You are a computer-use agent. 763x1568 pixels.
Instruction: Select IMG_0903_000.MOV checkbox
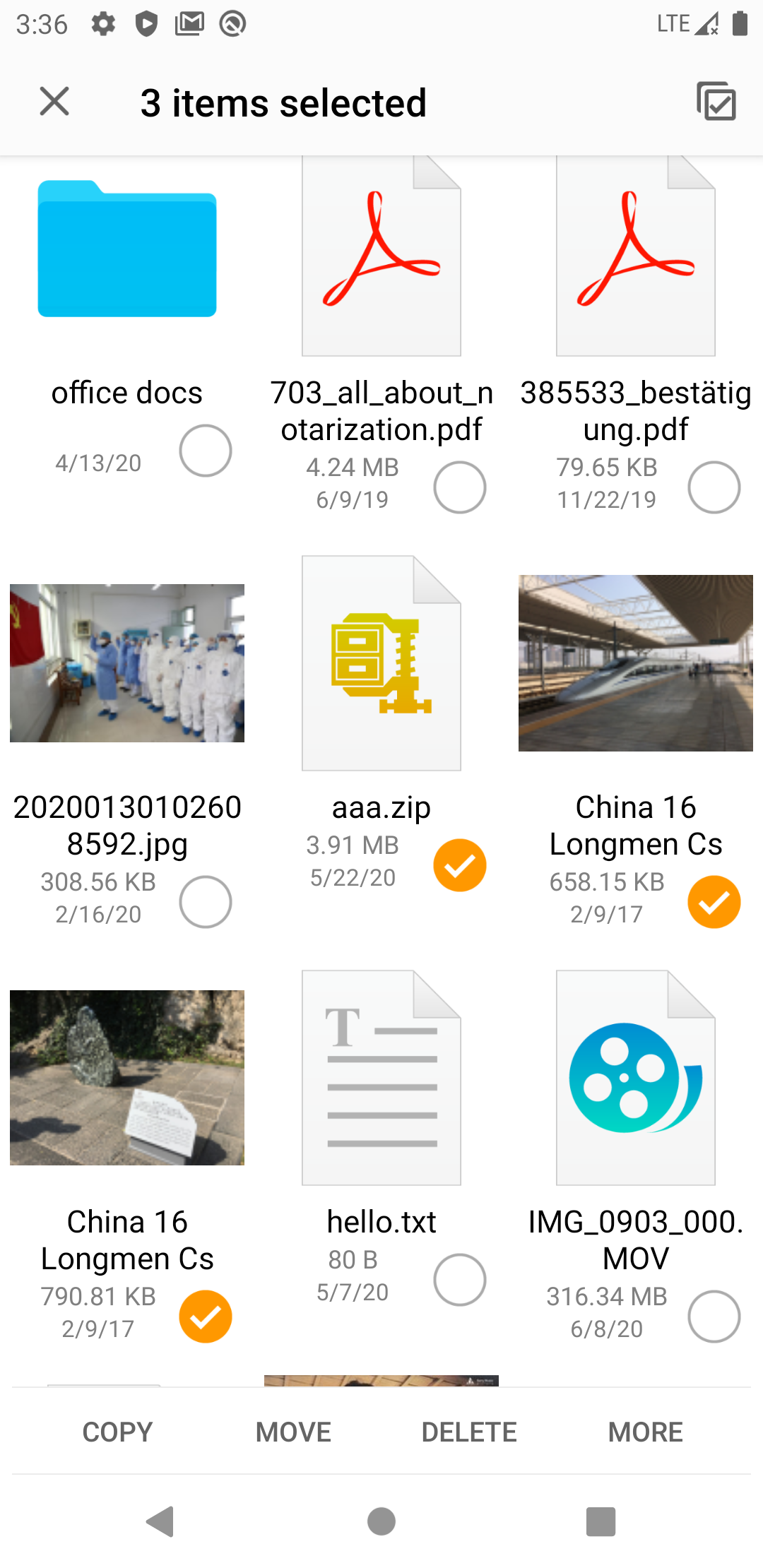714,1317
